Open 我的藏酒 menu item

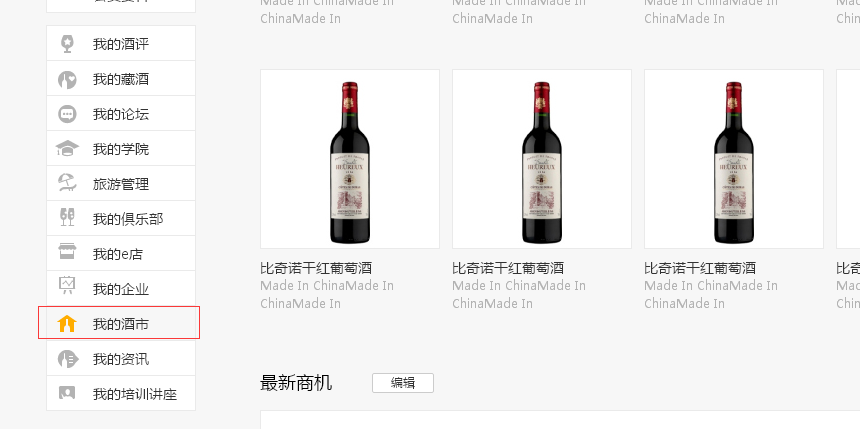[120, 79]
